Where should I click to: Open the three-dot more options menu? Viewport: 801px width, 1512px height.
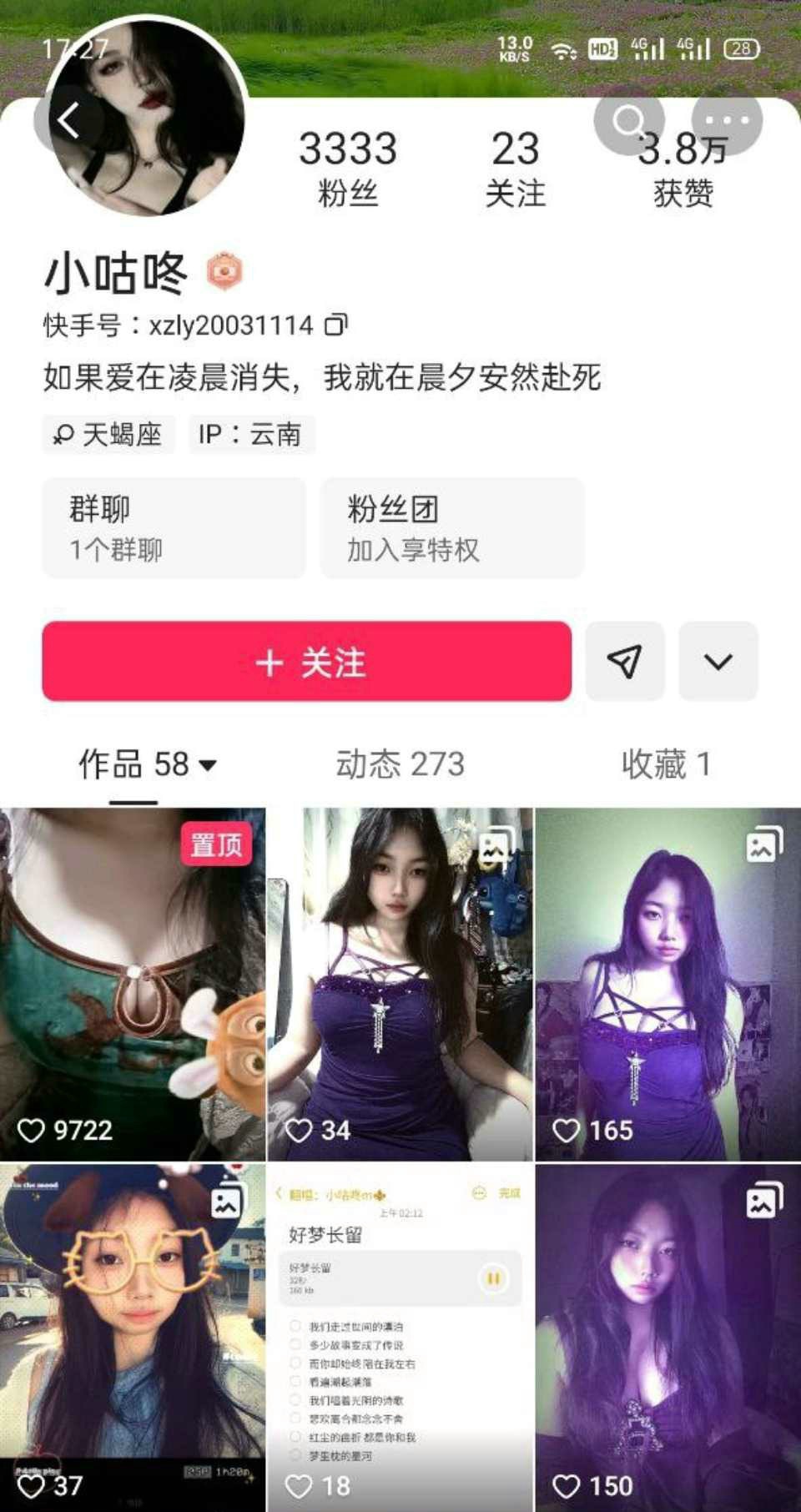727,120
